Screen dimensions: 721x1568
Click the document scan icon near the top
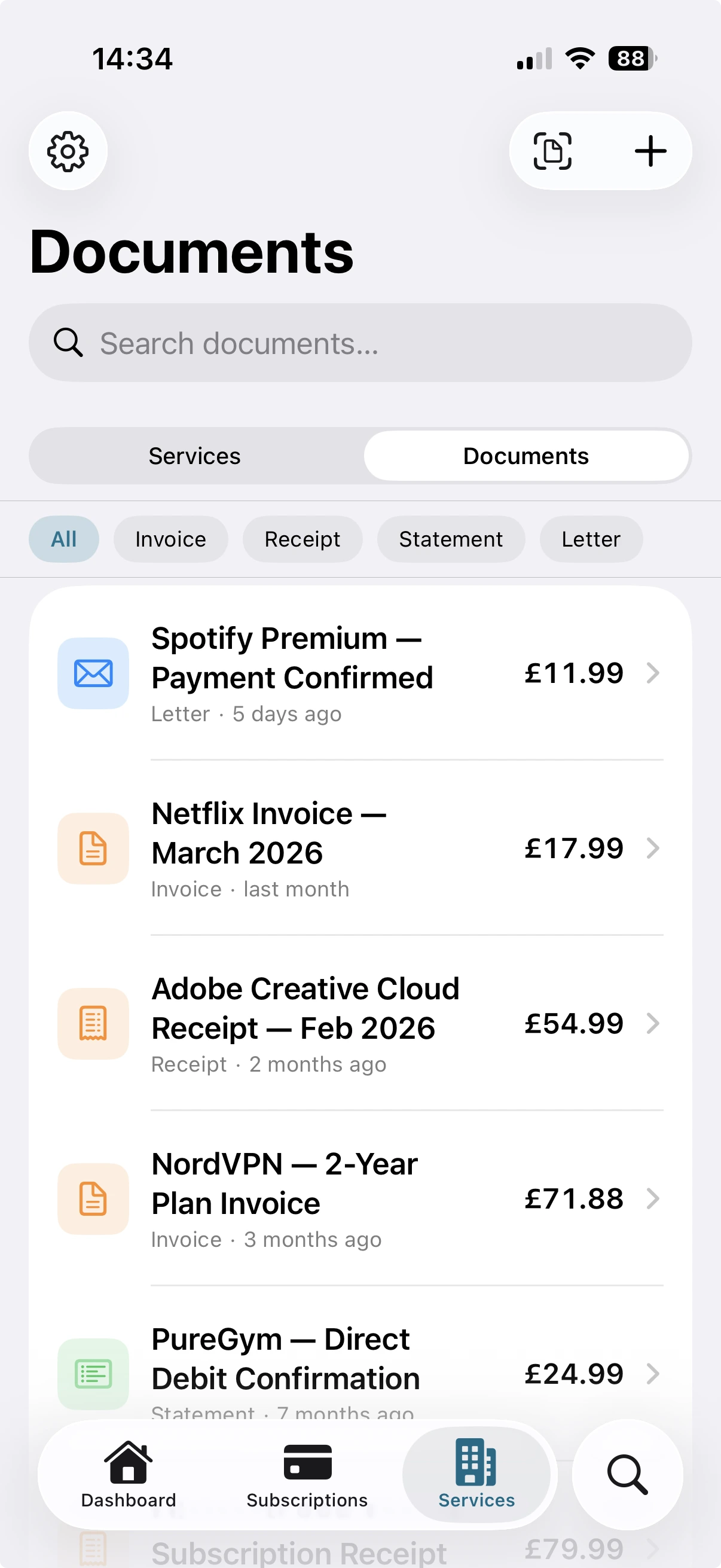tap(551, 152)
